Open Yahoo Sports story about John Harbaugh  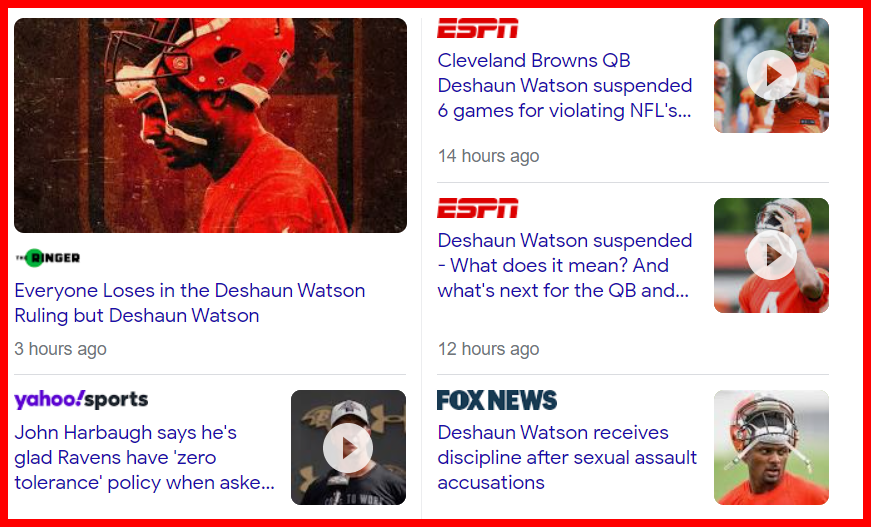click(x=144, y=458)
